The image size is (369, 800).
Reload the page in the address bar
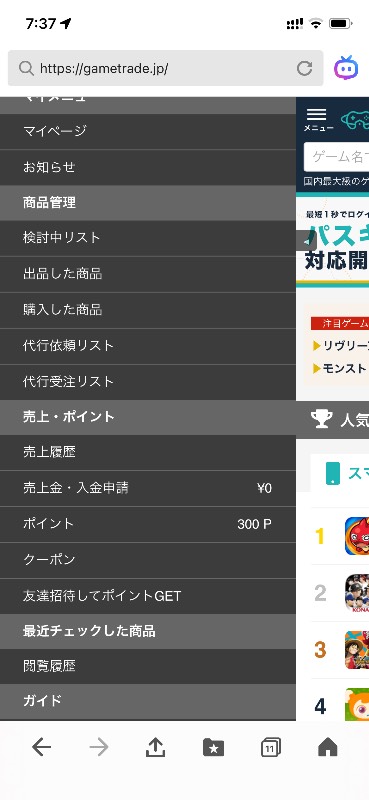coord(305,68)
